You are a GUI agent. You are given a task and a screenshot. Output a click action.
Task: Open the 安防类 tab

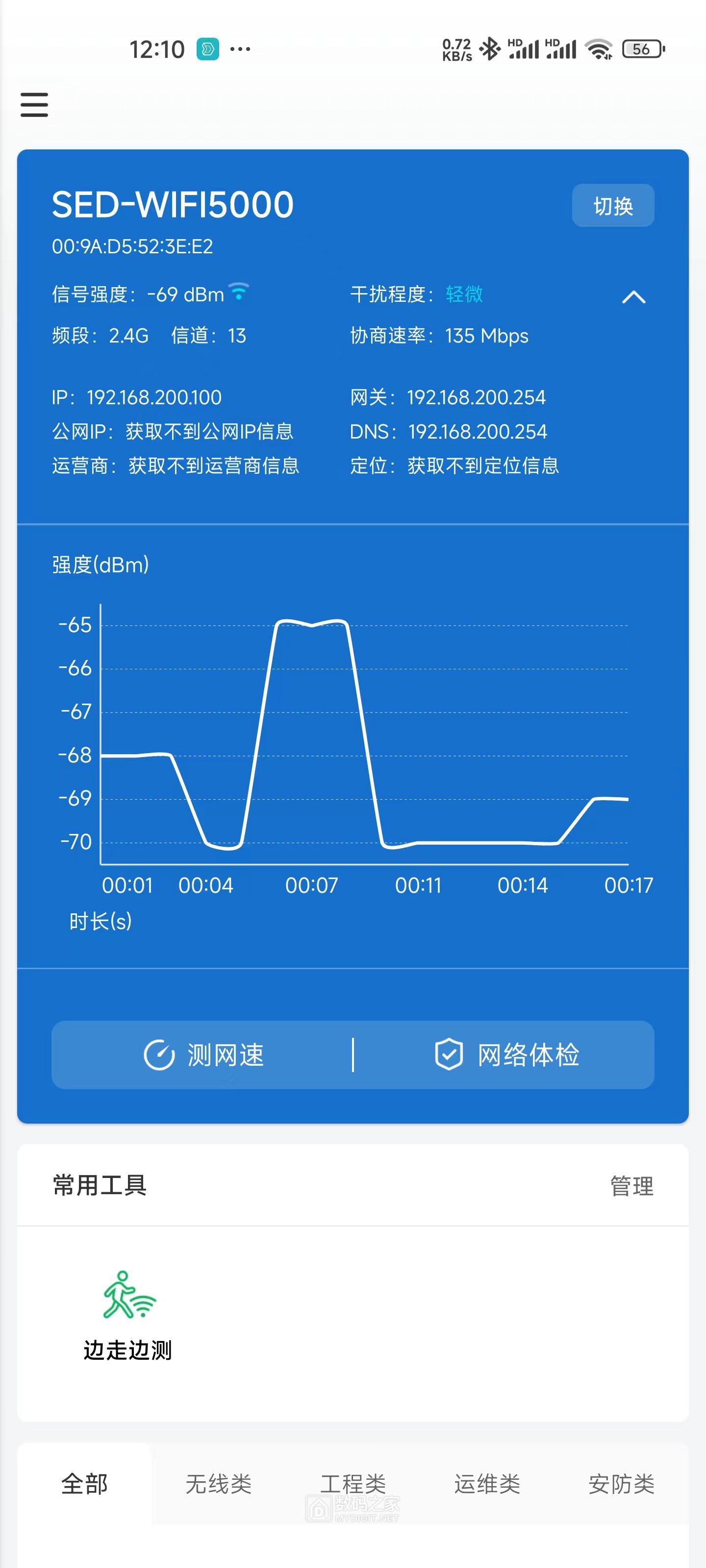(621, 1484)
